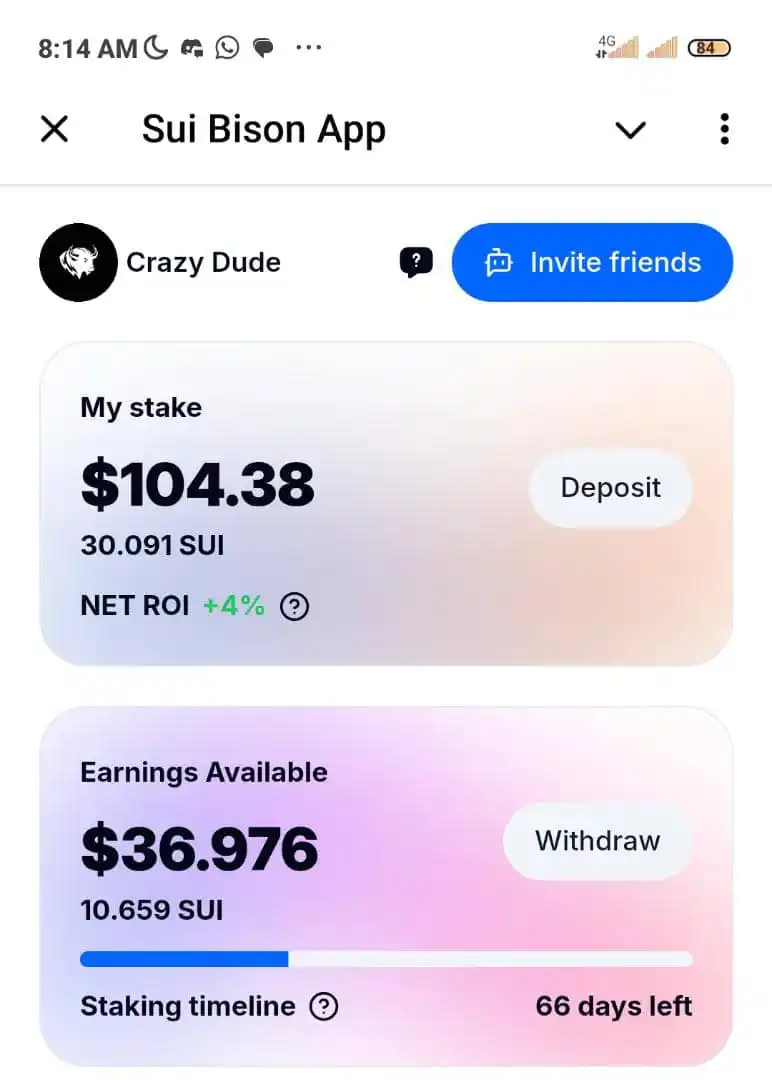This screenshot has width=772, height=1080.
Task: Click the staking timeline progress bar
Action: (x=386, y=959)
